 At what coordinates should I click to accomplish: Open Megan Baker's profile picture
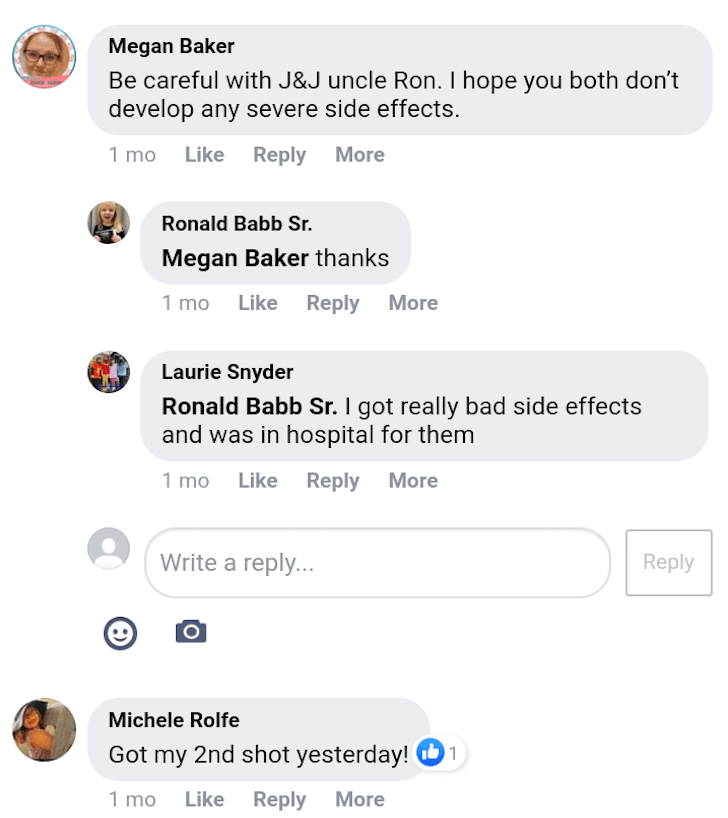(x=44, y=57)
